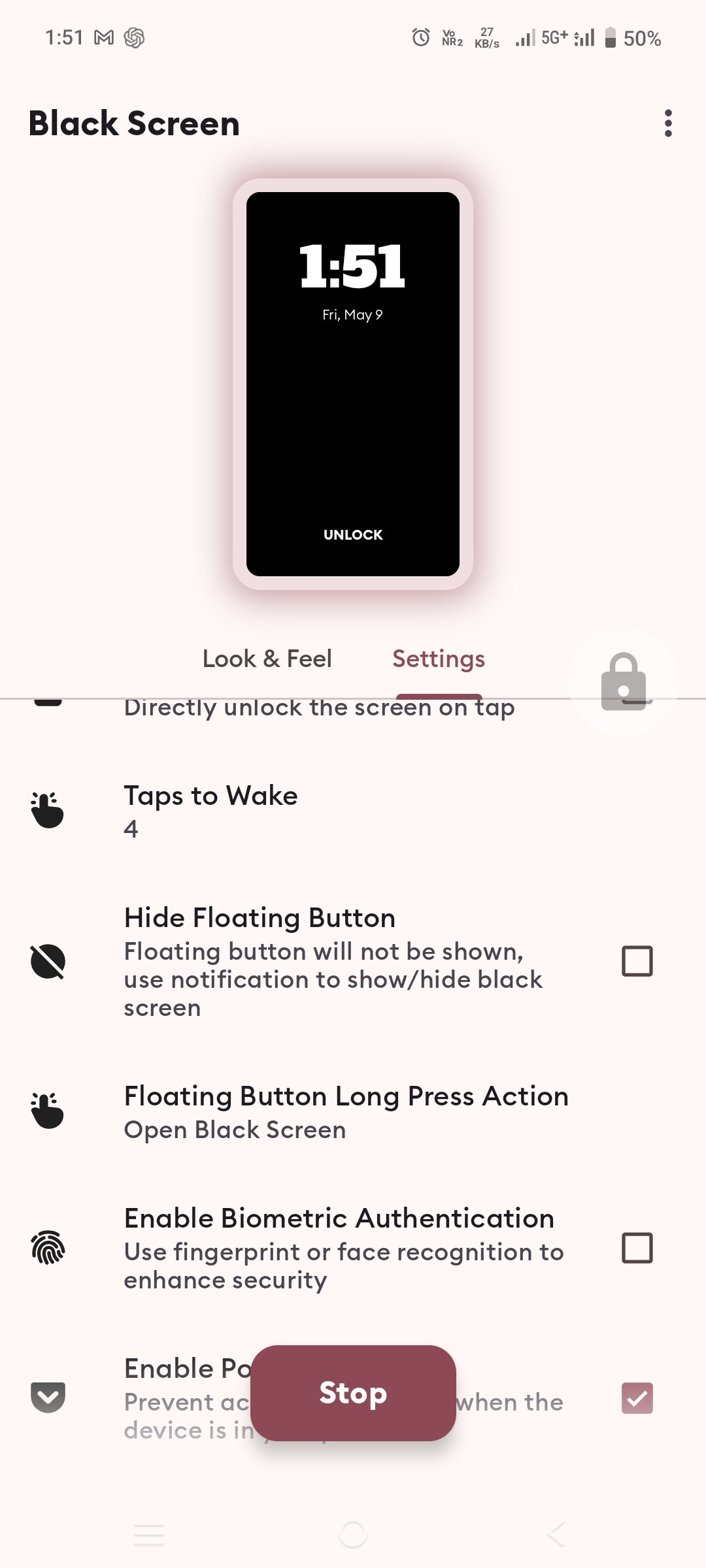Check the Hide Floating Button checkbox

[x=637, y=961]
